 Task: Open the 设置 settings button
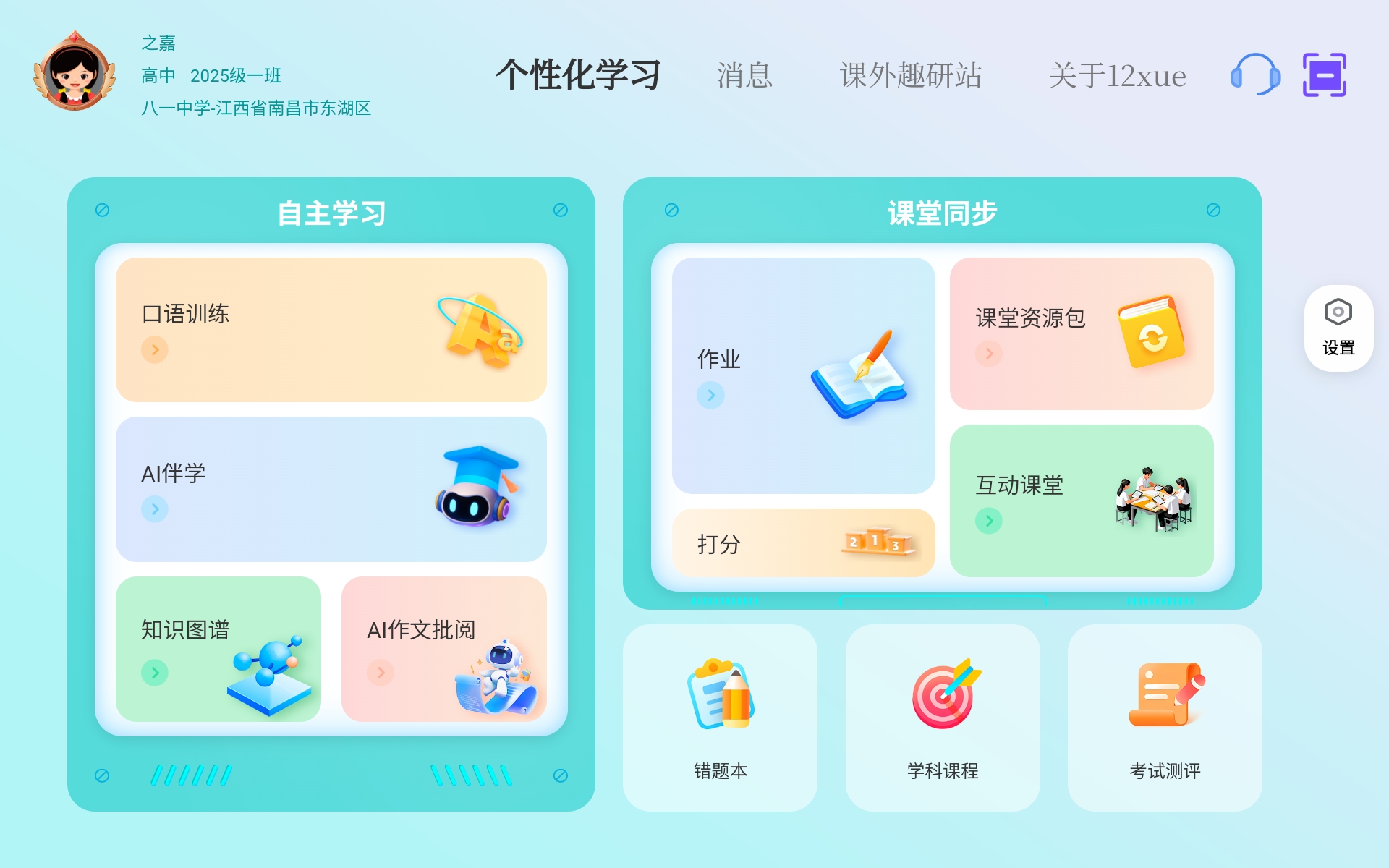click(x=1338, y=328)
